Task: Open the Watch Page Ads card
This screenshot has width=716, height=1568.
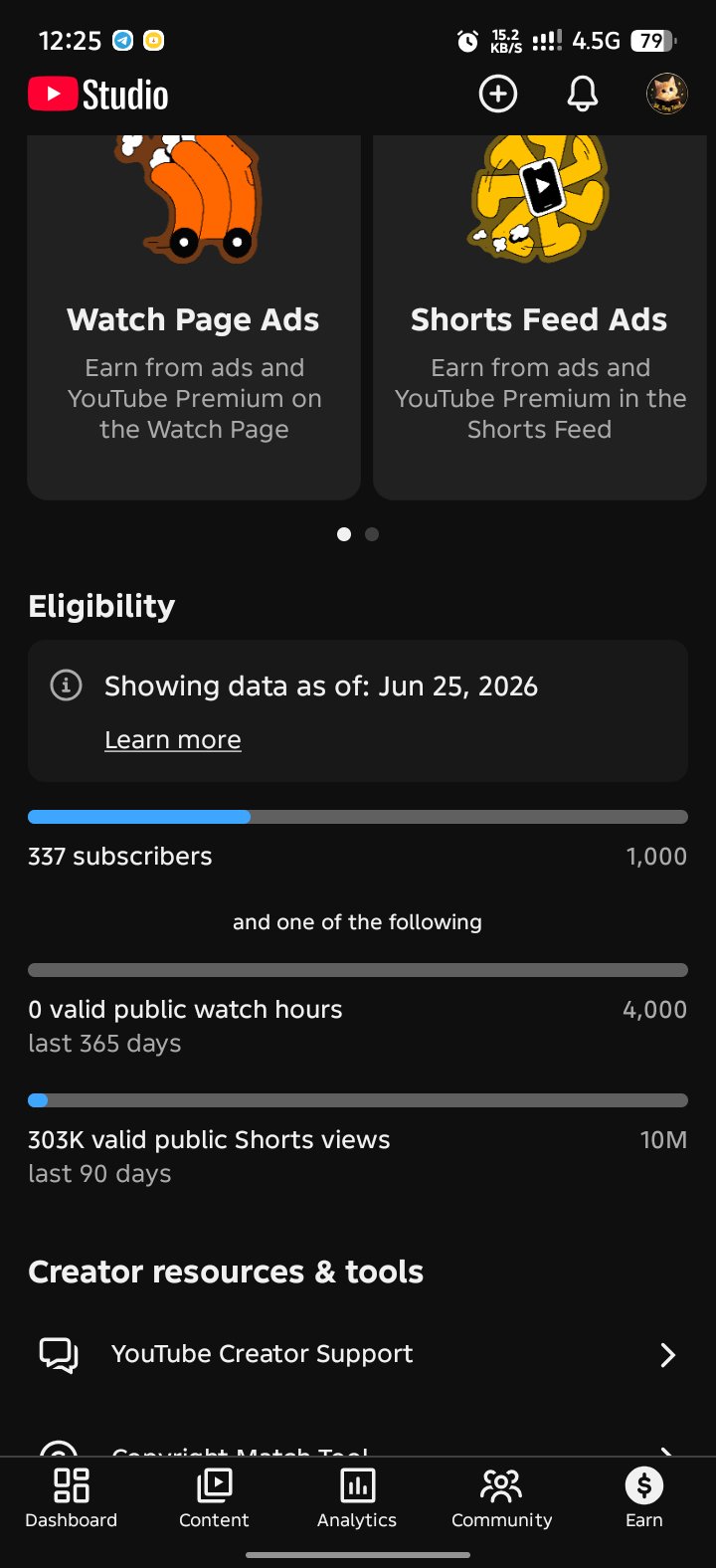Action: click(x=194, y=317)
